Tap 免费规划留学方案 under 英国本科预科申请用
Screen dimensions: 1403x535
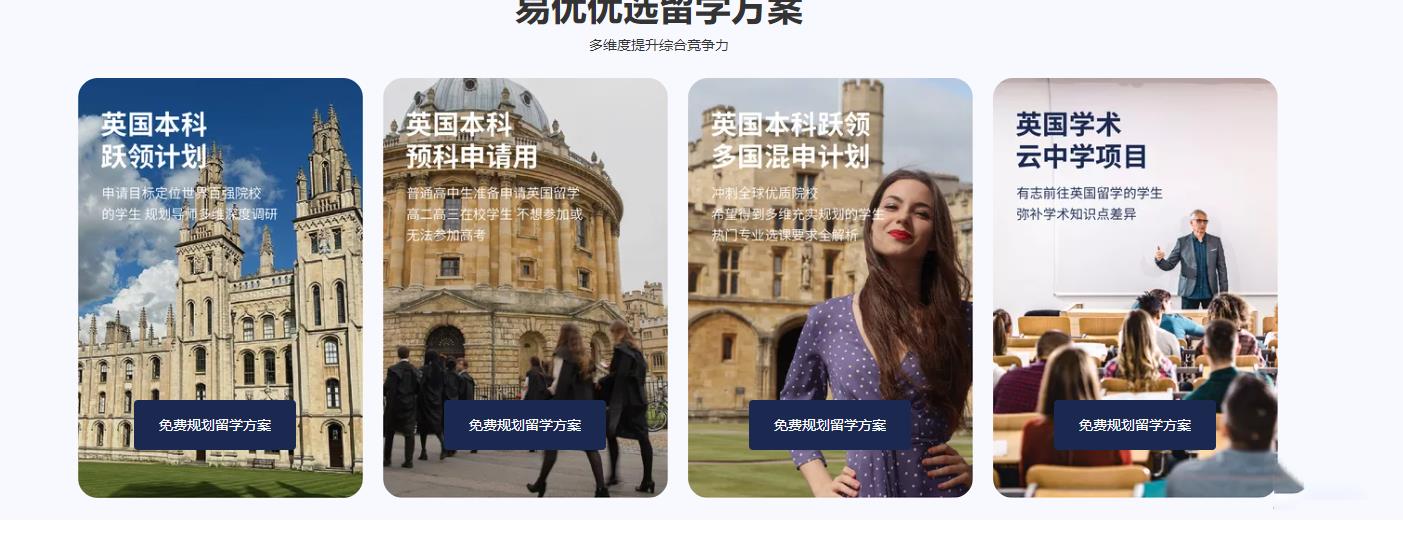pyautogui.click(x=525, y=425)
